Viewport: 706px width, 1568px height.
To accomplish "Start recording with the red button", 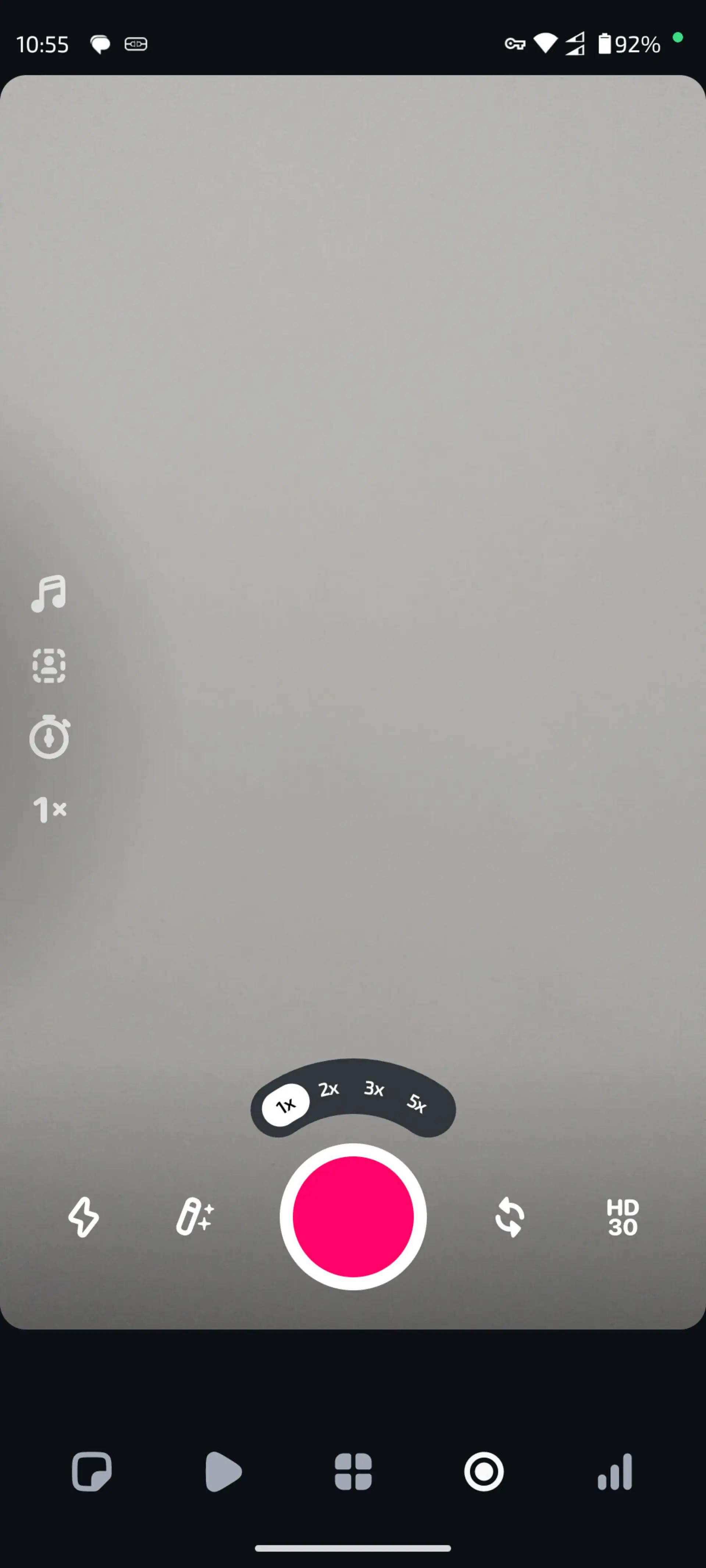I will pyautogui.click(x=353, y=1216).
